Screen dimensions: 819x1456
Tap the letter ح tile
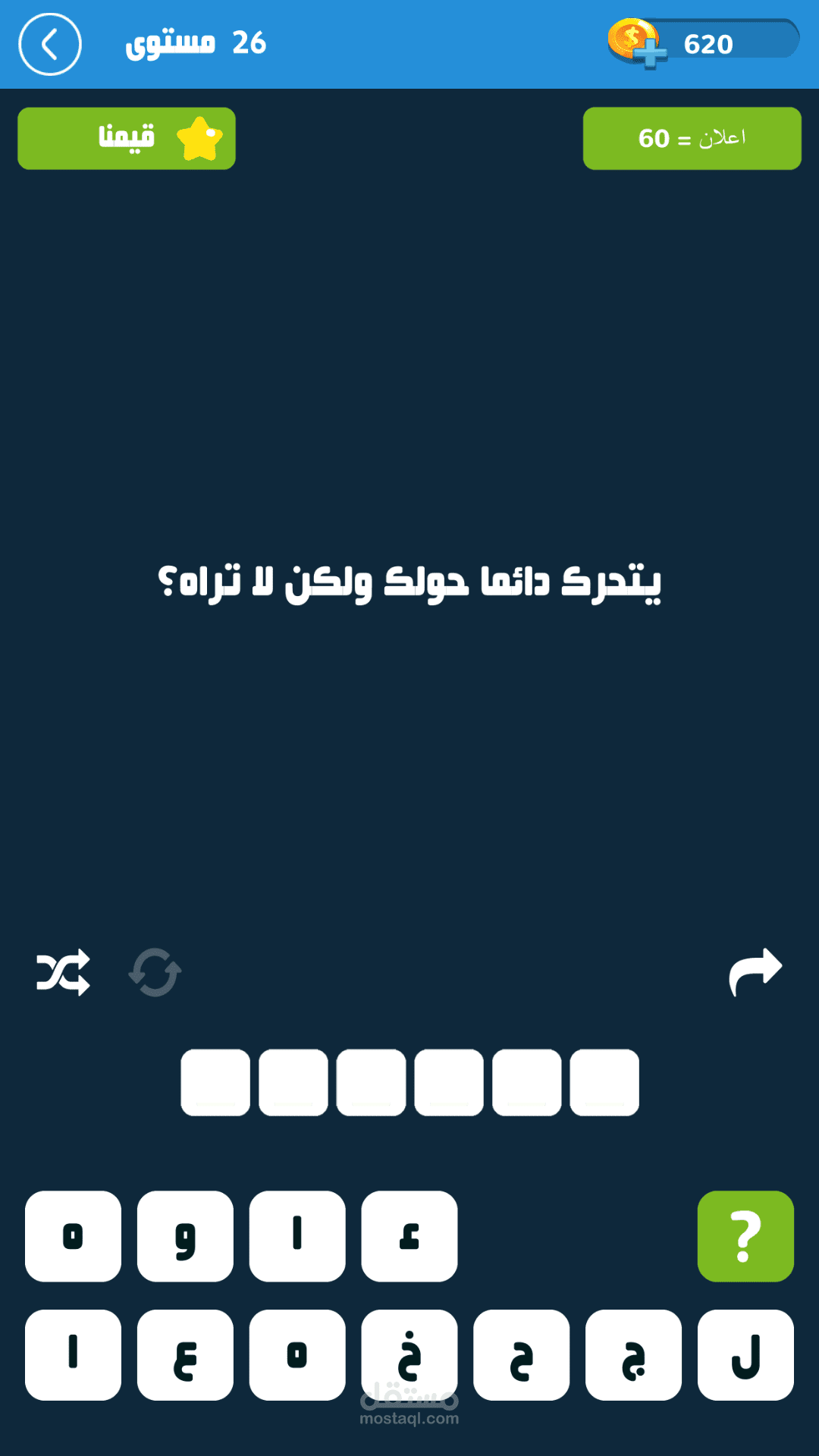(x=521, y=1355)
